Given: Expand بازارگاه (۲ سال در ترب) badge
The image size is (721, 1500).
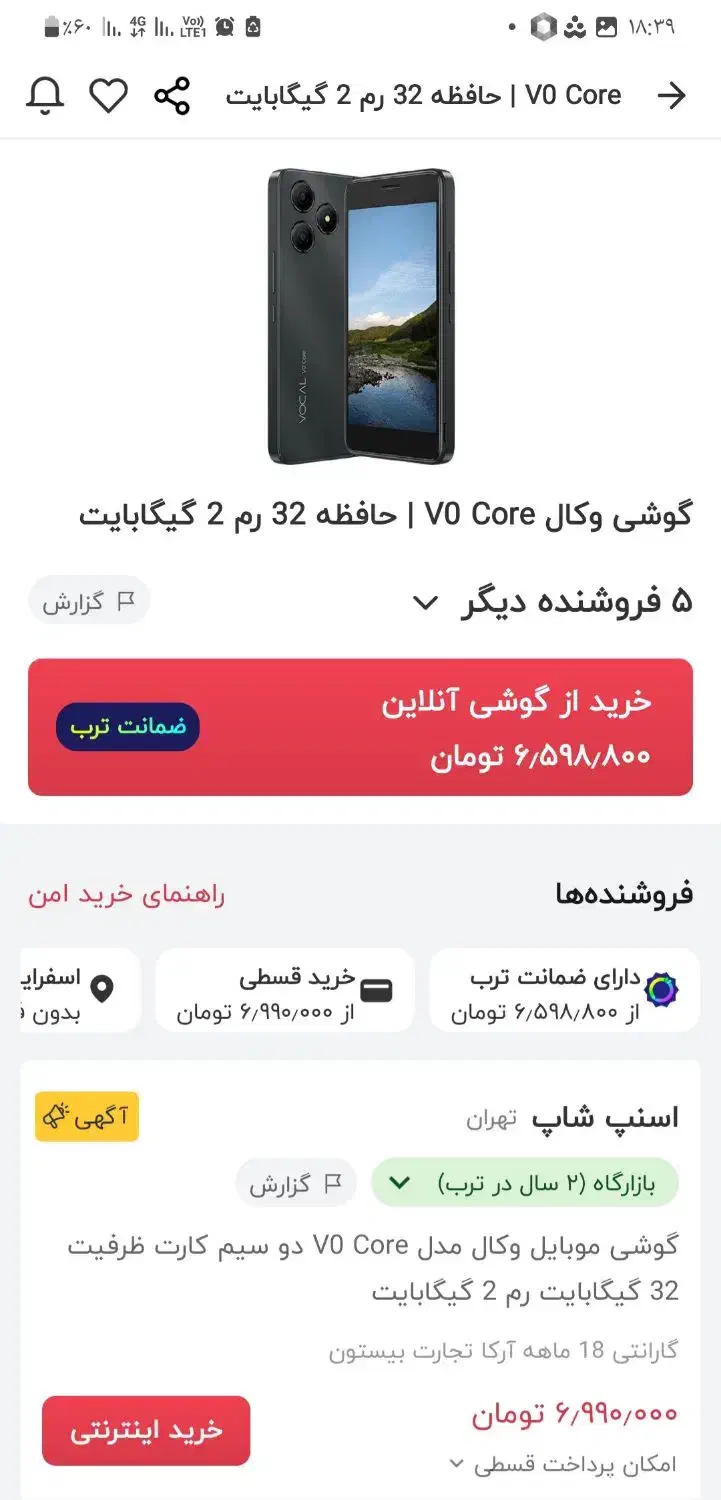Looking at the screenshot, I should tap(525, 1184).
